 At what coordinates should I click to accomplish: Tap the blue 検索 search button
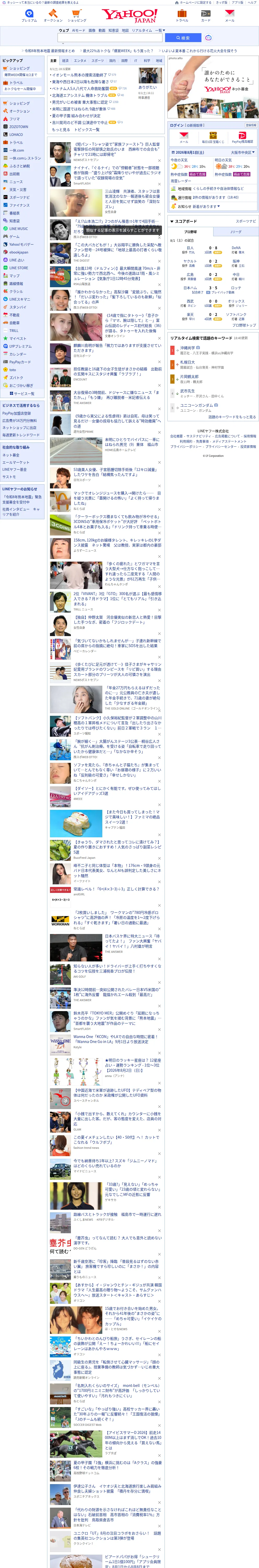point(183,38)
